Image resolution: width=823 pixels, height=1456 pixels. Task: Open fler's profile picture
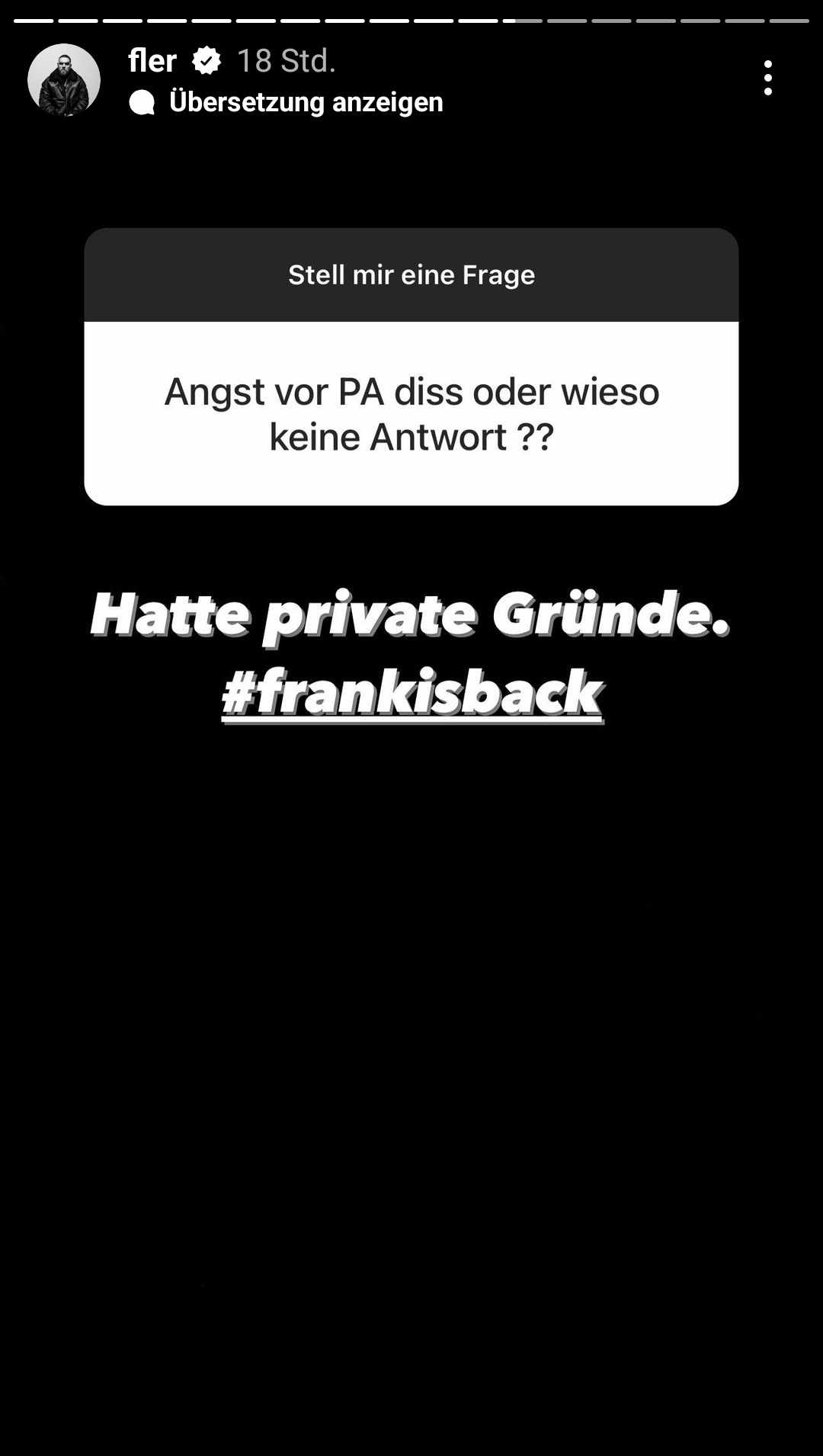(x=64, y=79)
